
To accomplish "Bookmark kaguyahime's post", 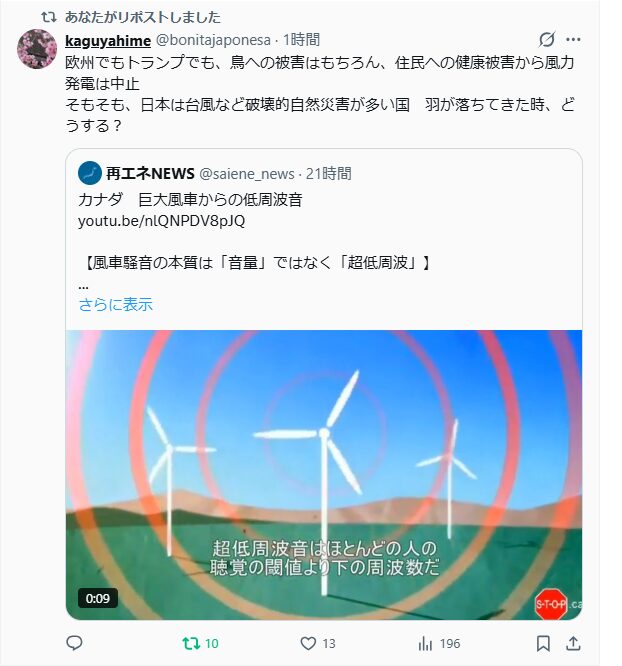I will coord(543,643).
